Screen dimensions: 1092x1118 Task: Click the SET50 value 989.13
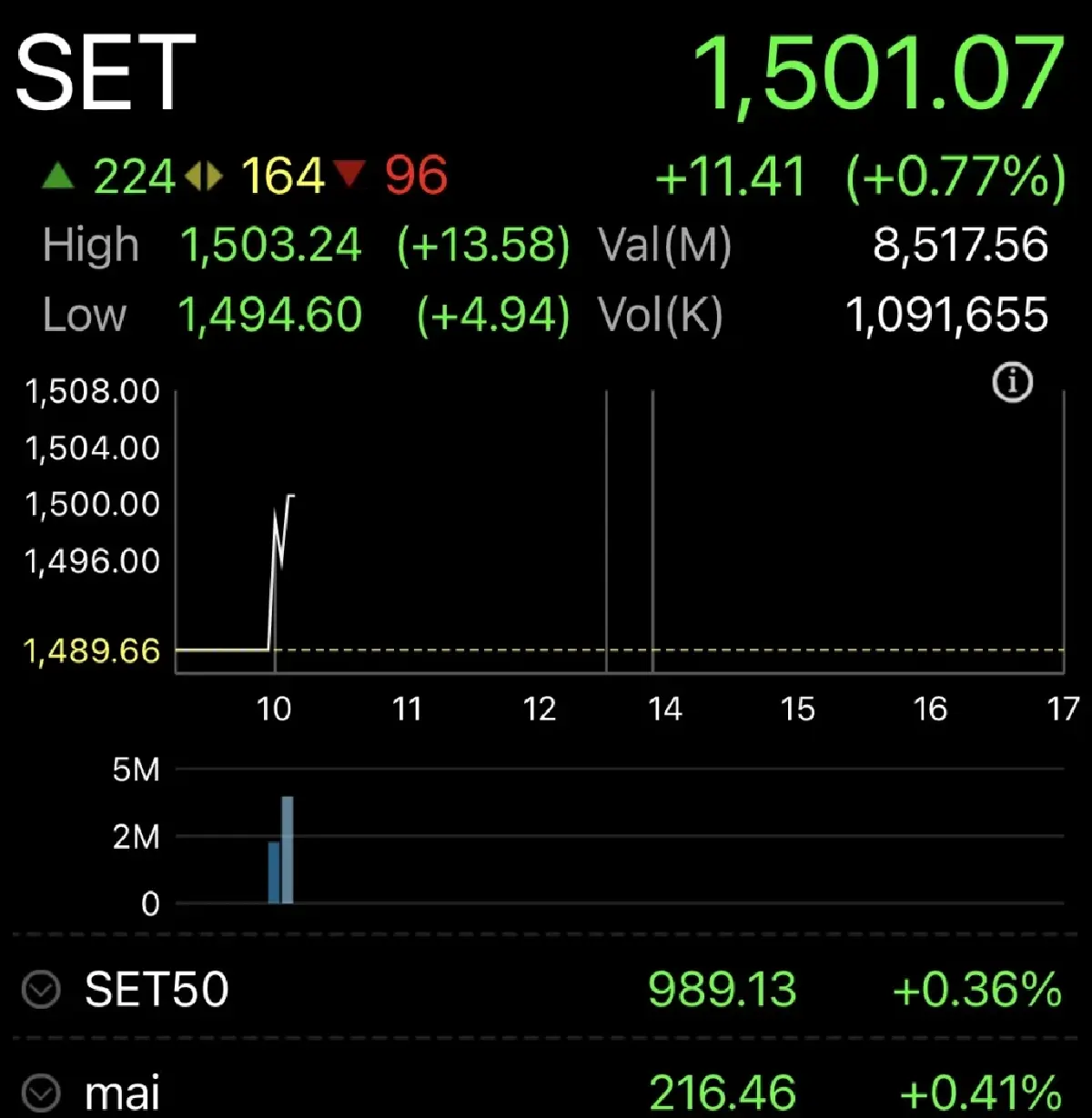[x=722, y=992]
